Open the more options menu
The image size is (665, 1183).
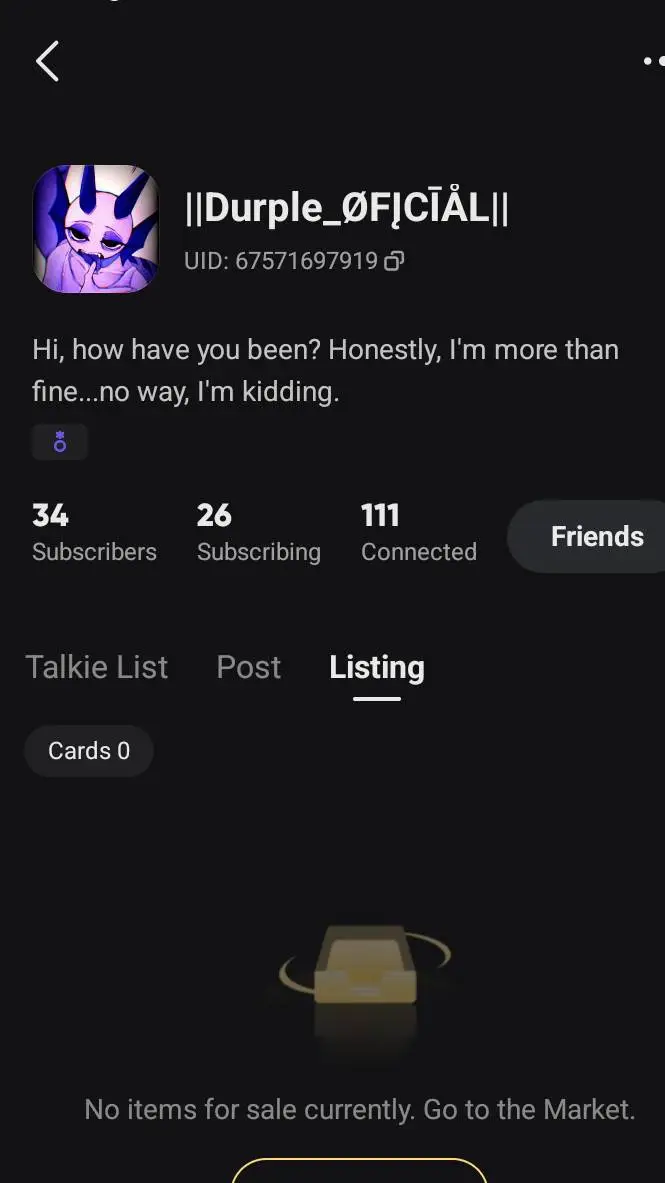[x=653, y=61]
